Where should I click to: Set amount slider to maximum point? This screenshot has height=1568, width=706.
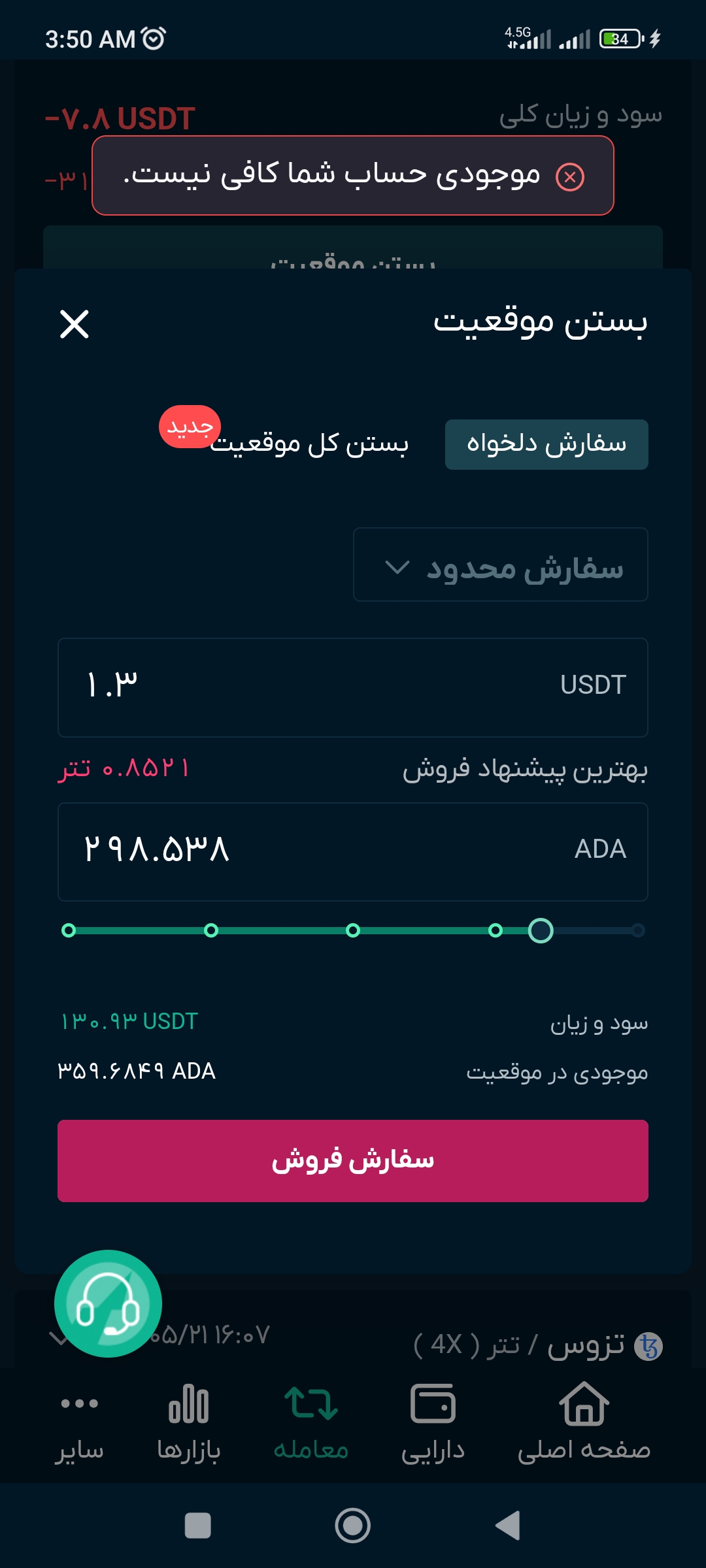(x=638, y=930)
